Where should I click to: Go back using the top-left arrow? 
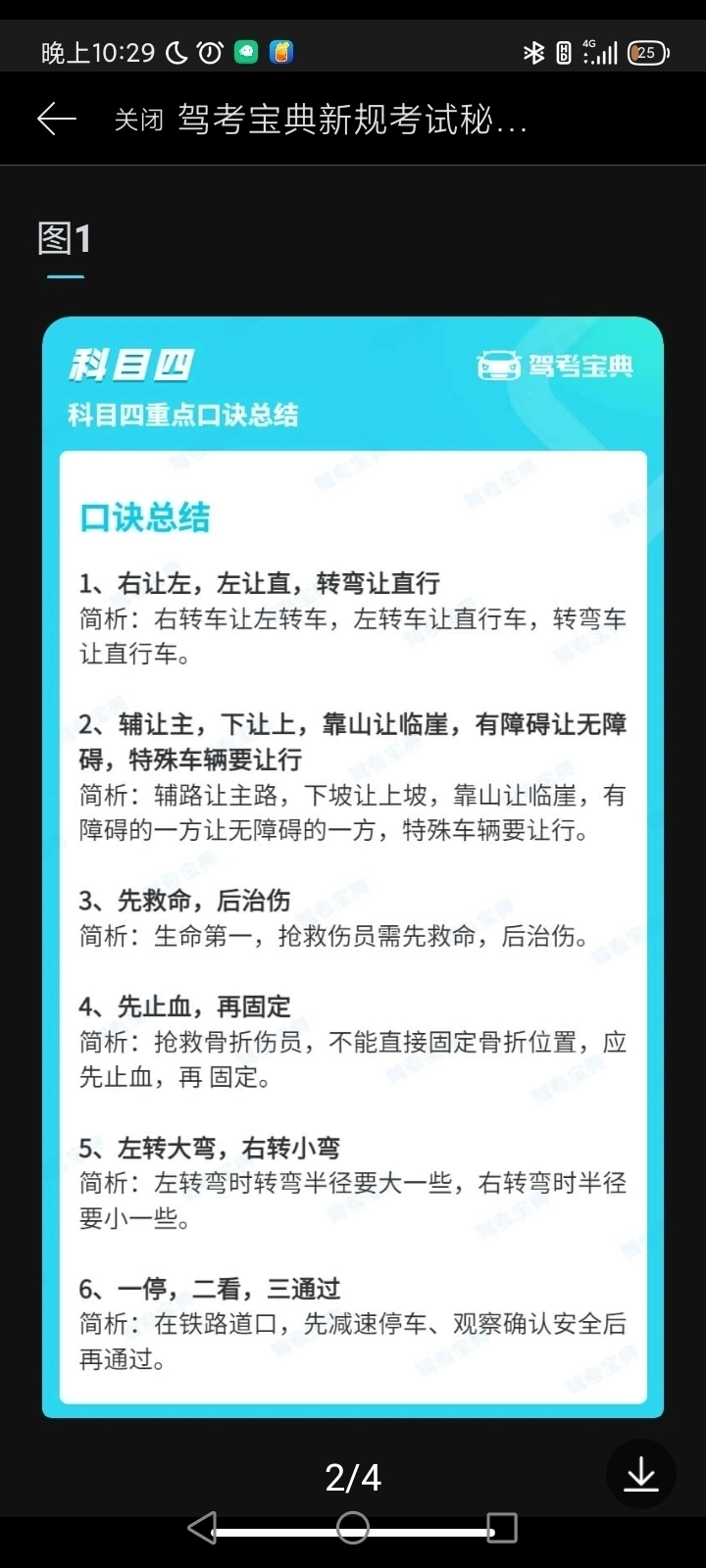pyautogui.click(x=56, y=120)
